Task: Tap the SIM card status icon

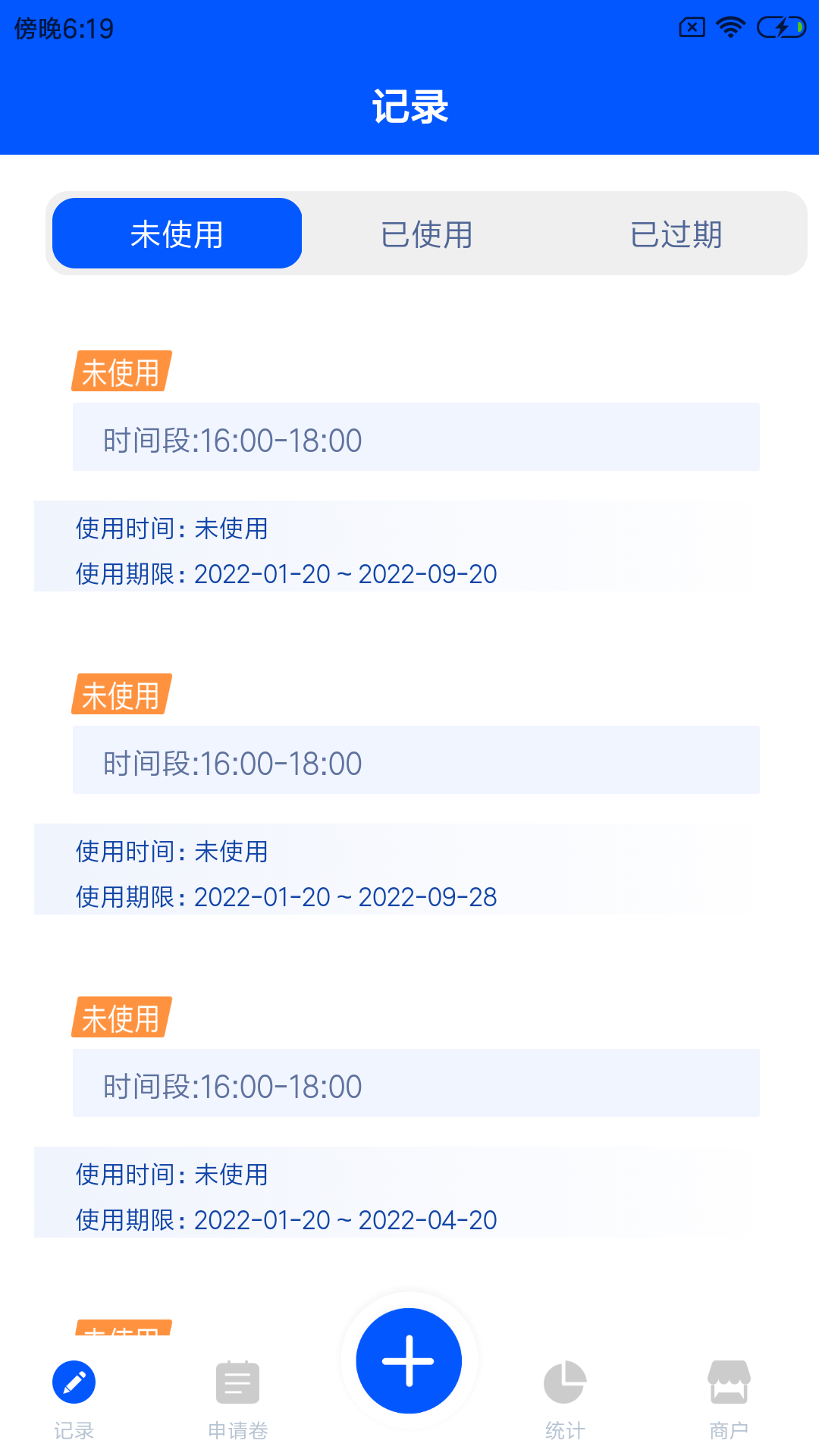Action: coord(691,27)
